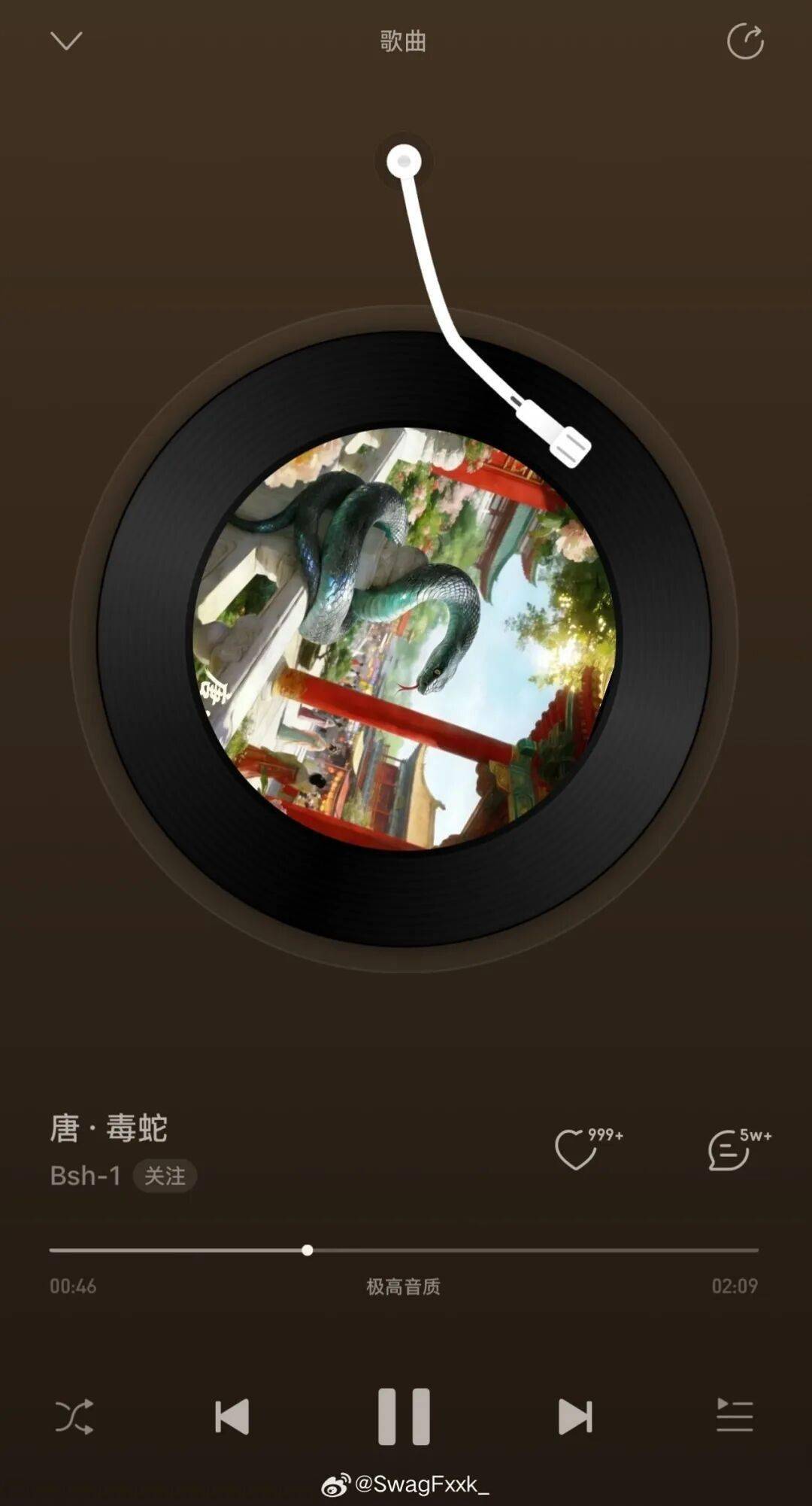Switch the shuffle play mode

pos(74,1416)
